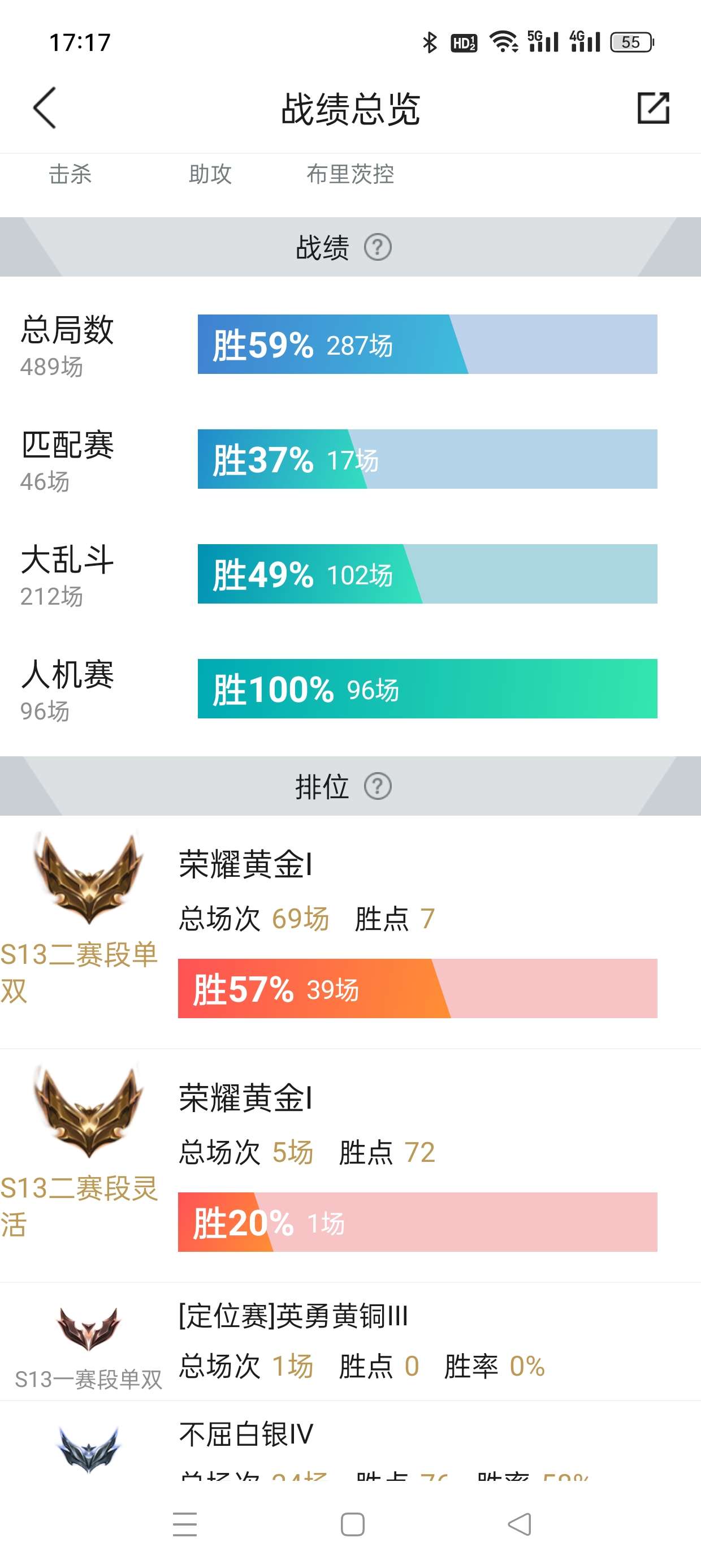Viewport: 701px width, 1568px height.
Task: Select the 布里茨控 tab
Action: pos(350,174)
